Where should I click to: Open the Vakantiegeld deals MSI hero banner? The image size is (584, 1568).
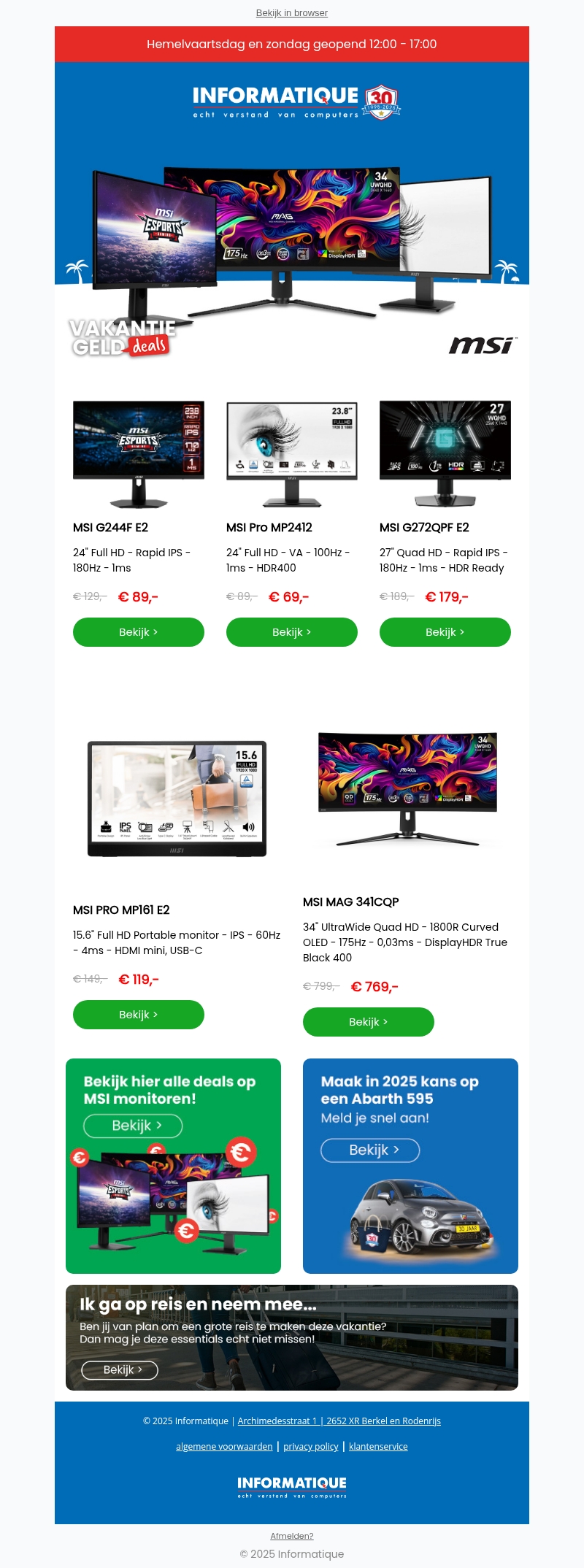pyautogui.click(x=292, y=248)
